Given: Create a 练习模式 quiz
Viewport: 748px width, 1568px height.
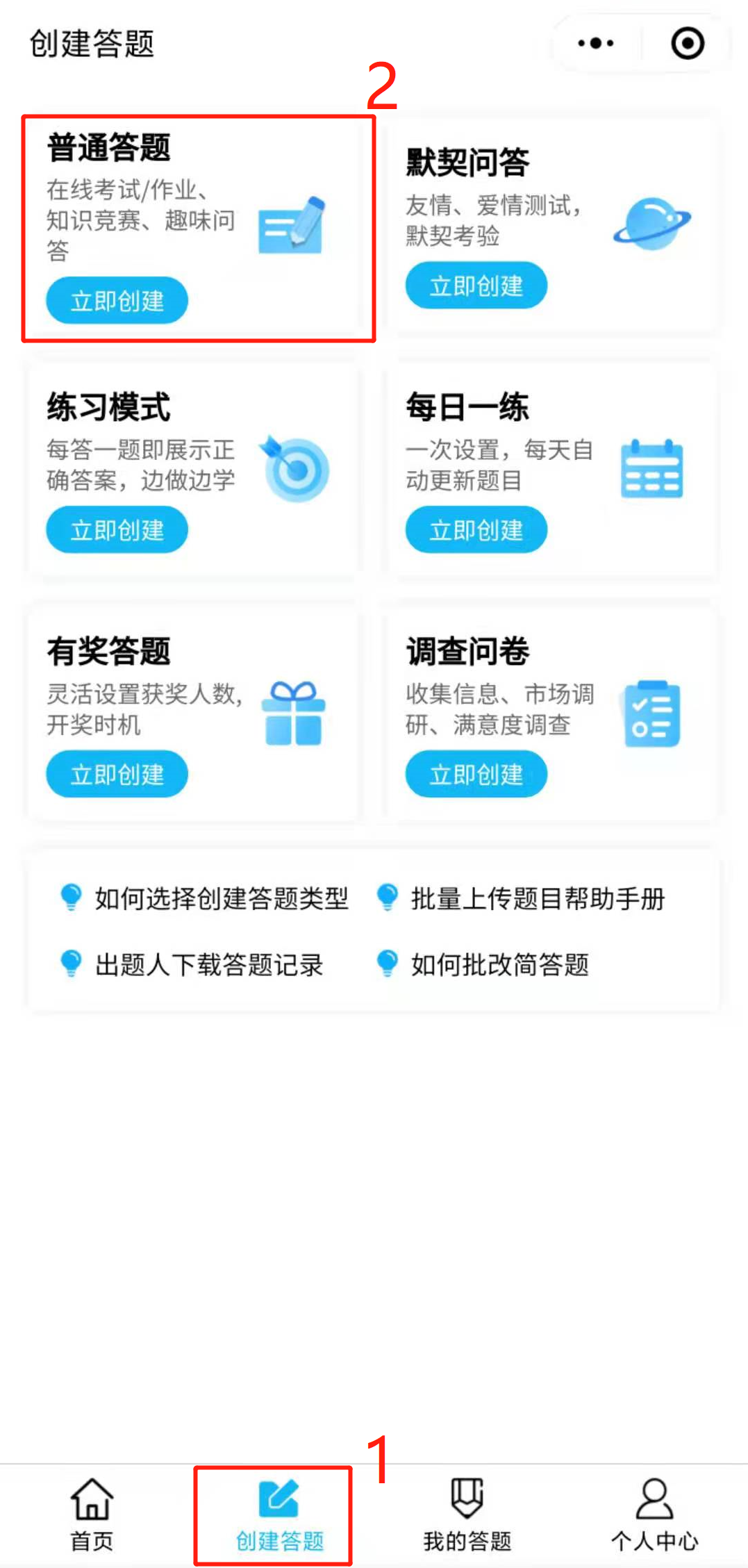Looking at the screenshot, I should click(x=117, y=529).
